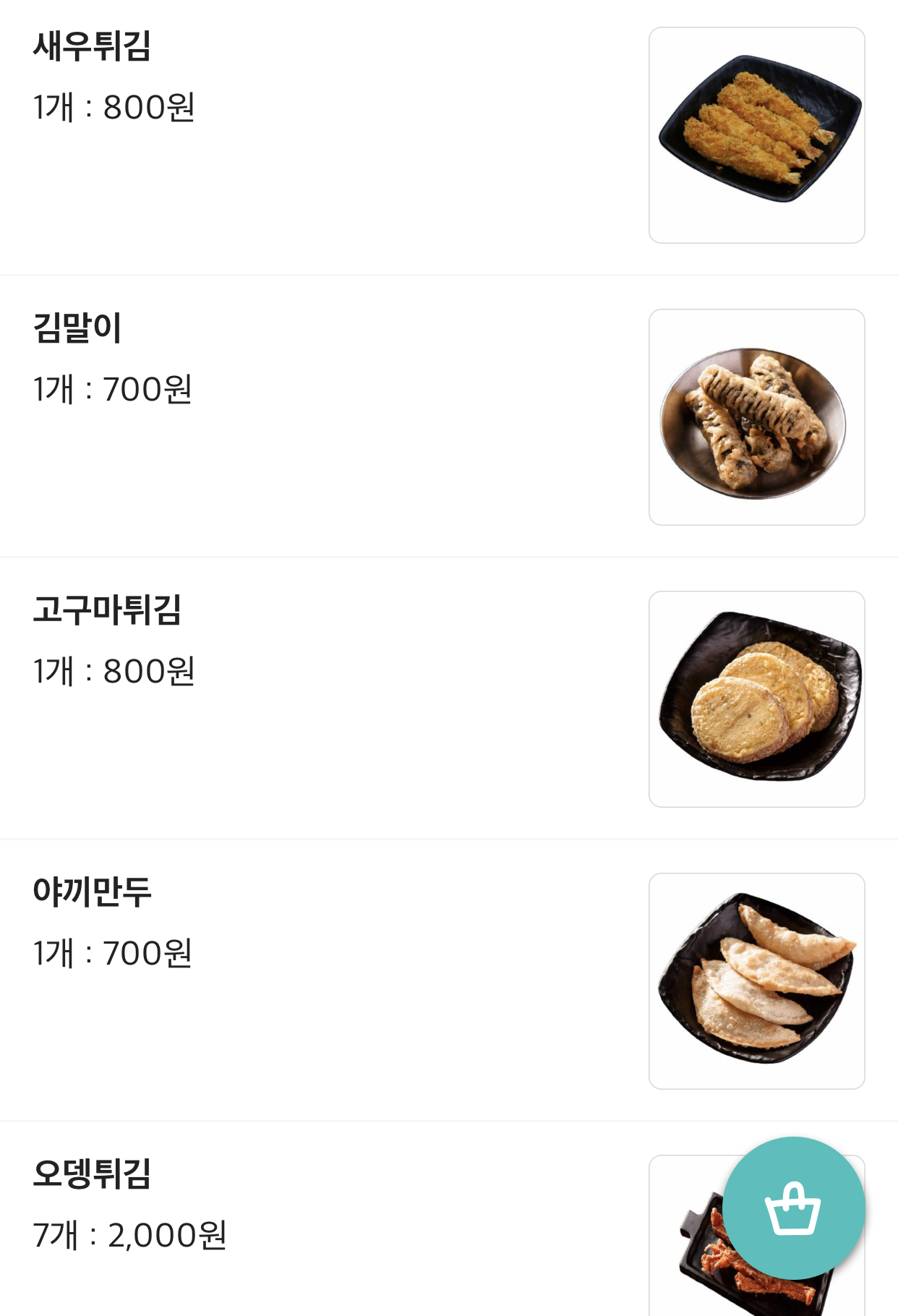
Task: View the 새우튀김 photo
Action: 756,135
